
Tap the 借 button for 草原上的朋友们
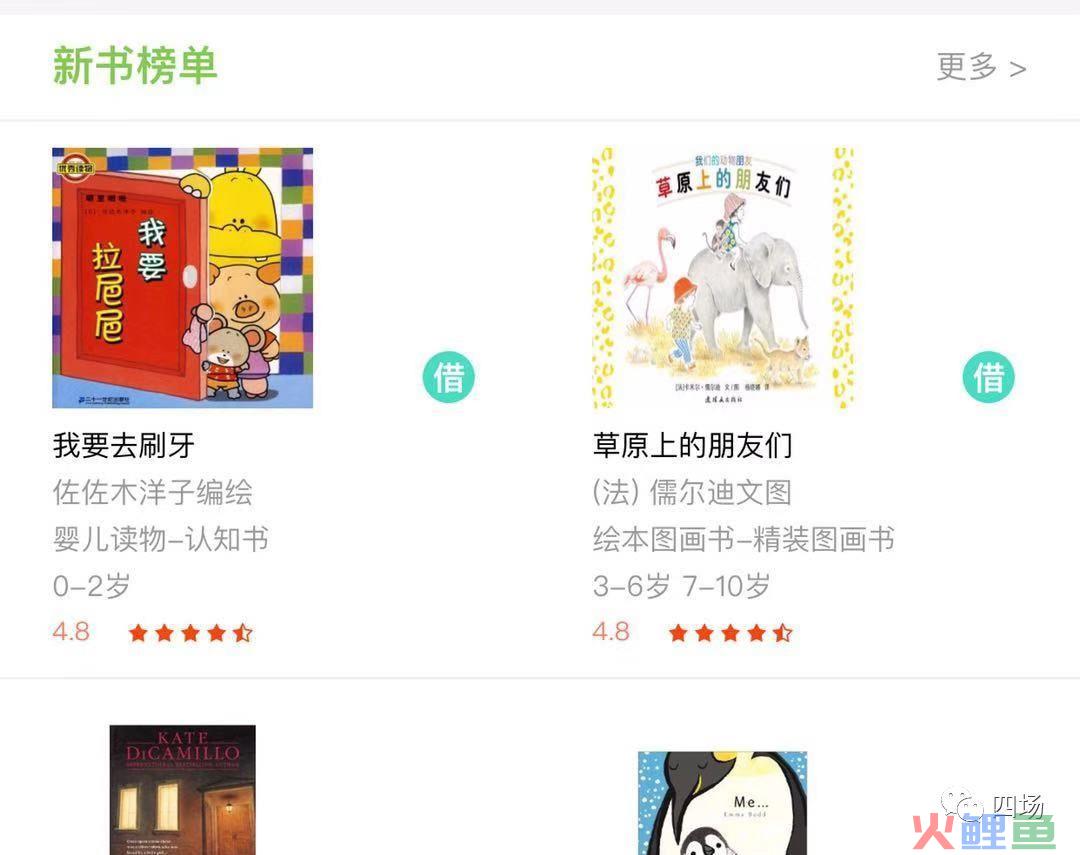[x=988, y=378]
